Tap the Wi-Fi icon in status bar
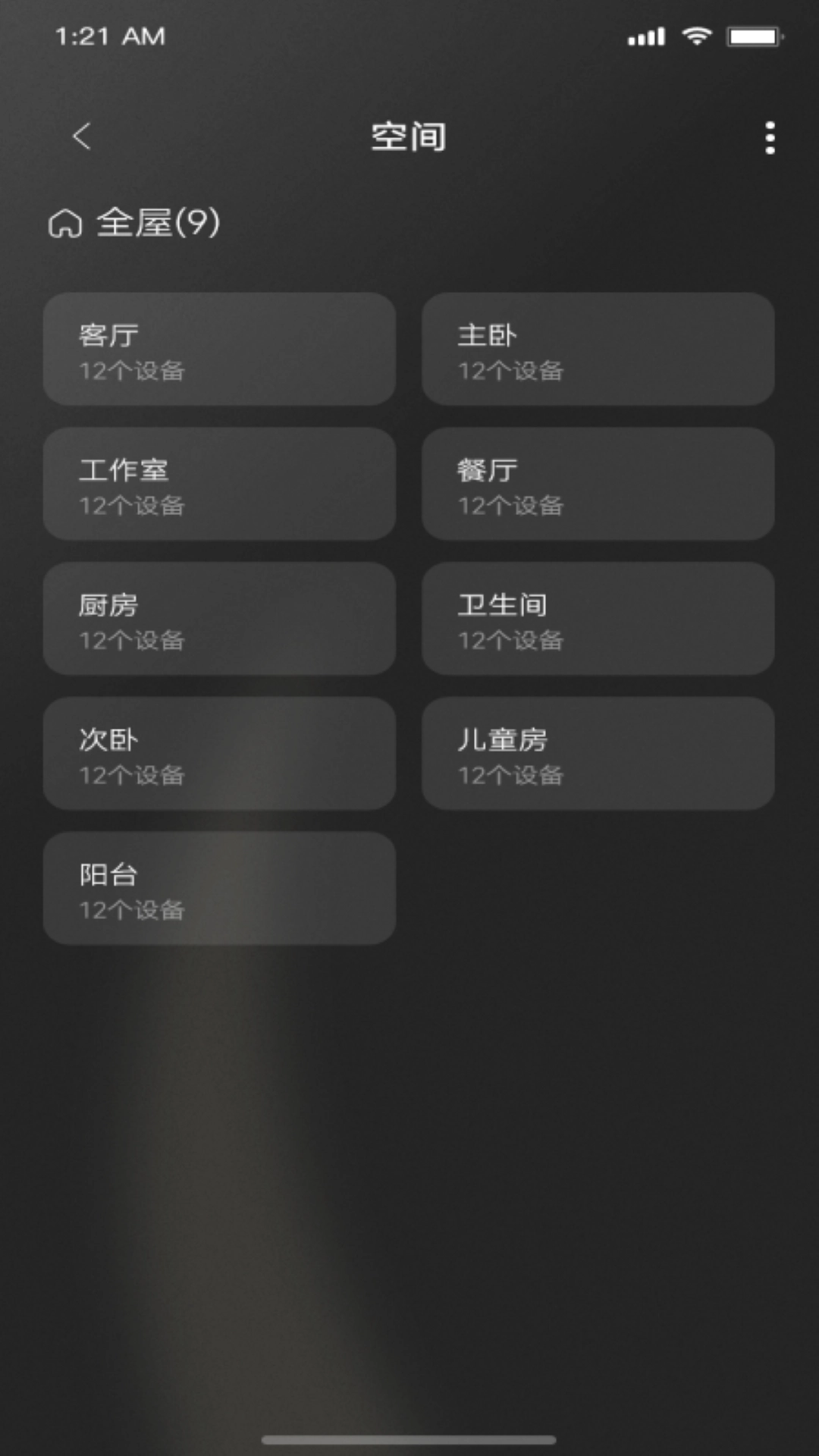Viewport: 819px width, 1456px height. coord(695,36)
